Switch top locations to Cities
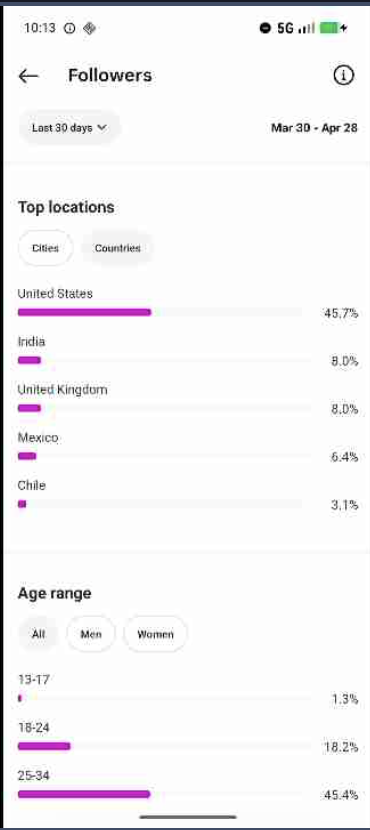This screenshot has height=830, width=370. pyautogui.click(x=46, y=248)
